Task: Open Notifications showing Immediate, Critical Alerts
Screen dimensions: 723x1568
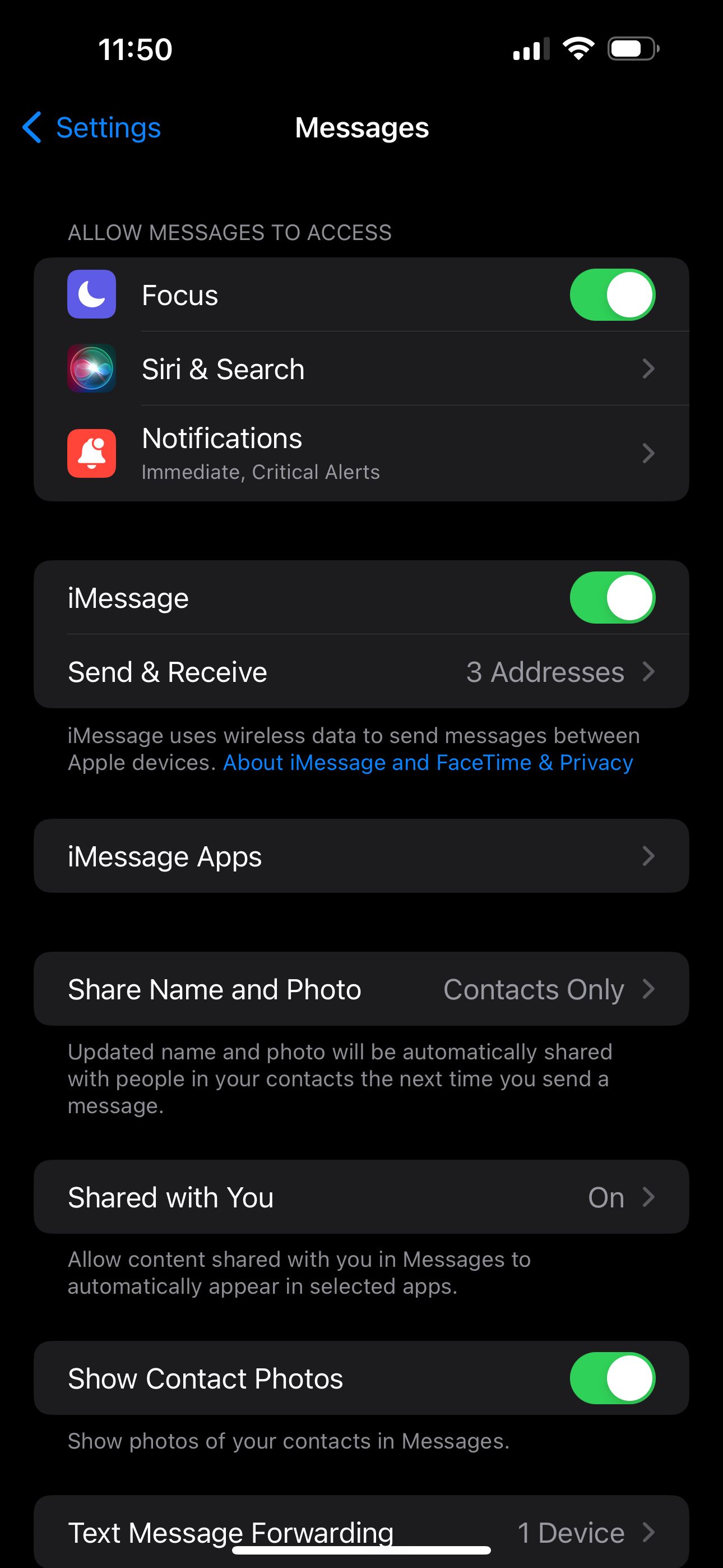Action: tap(361, 453)
